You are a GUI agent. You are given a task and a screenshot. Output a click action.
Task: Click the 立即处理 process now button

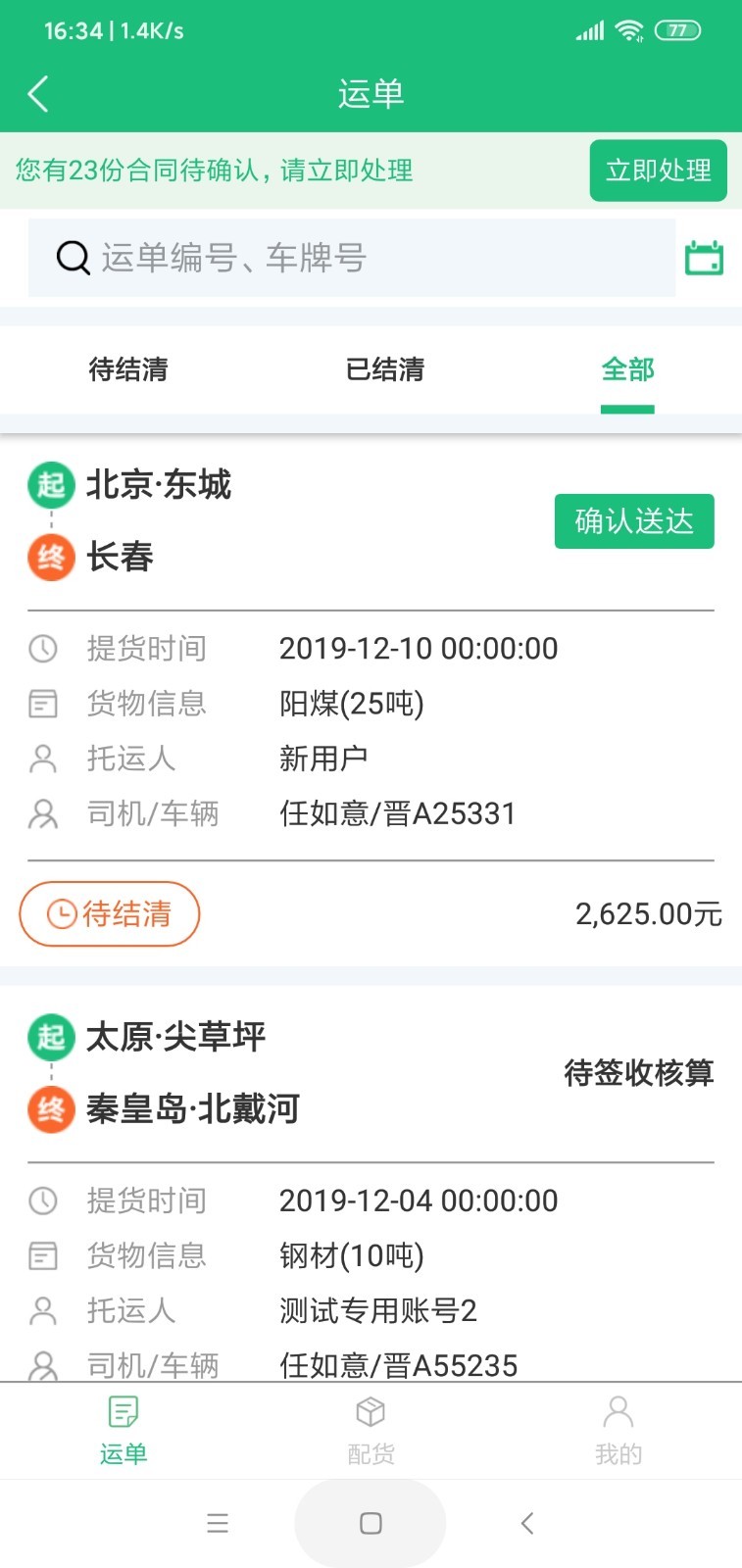tap(658, 171)
